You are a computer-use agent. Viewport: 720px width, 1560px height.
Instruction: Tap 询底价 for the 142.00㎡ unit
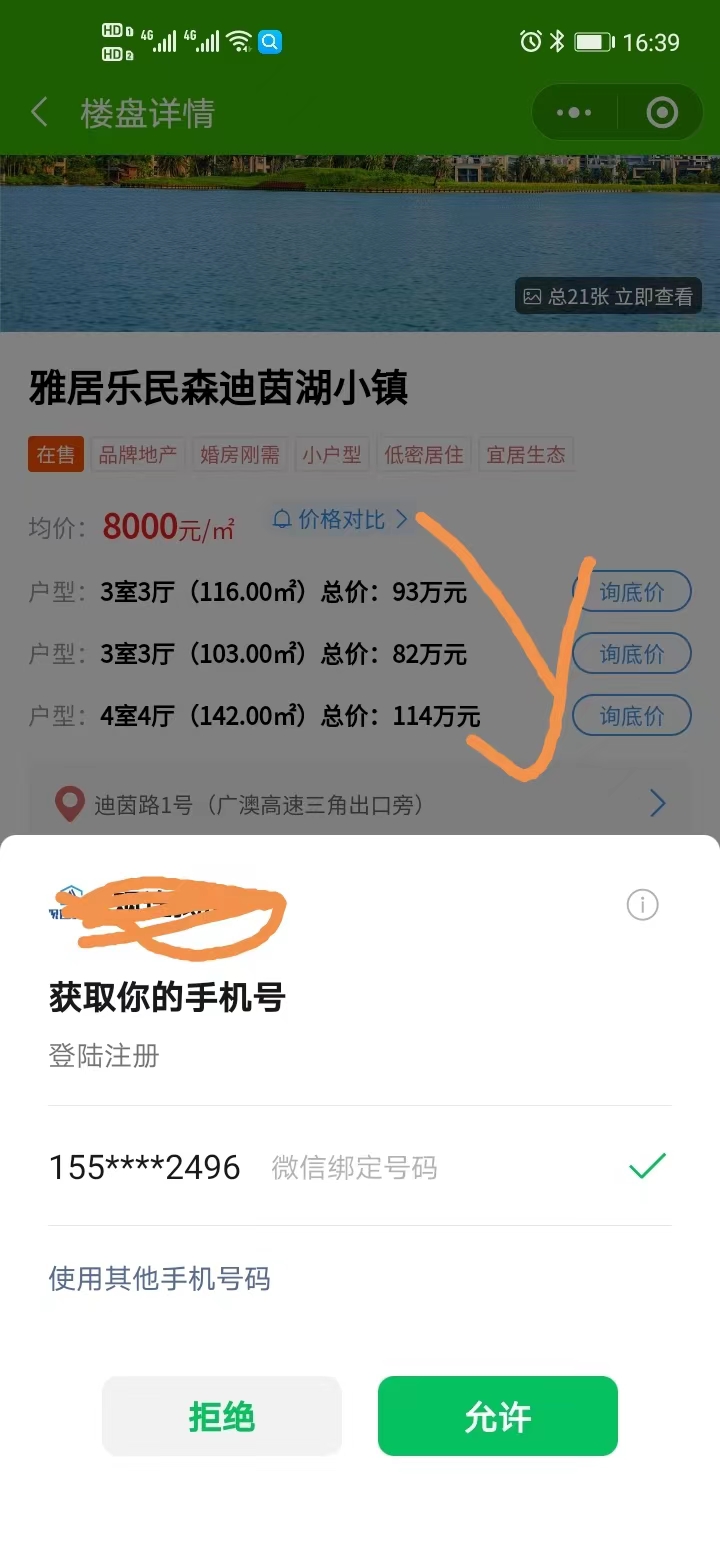click(631, 716)
